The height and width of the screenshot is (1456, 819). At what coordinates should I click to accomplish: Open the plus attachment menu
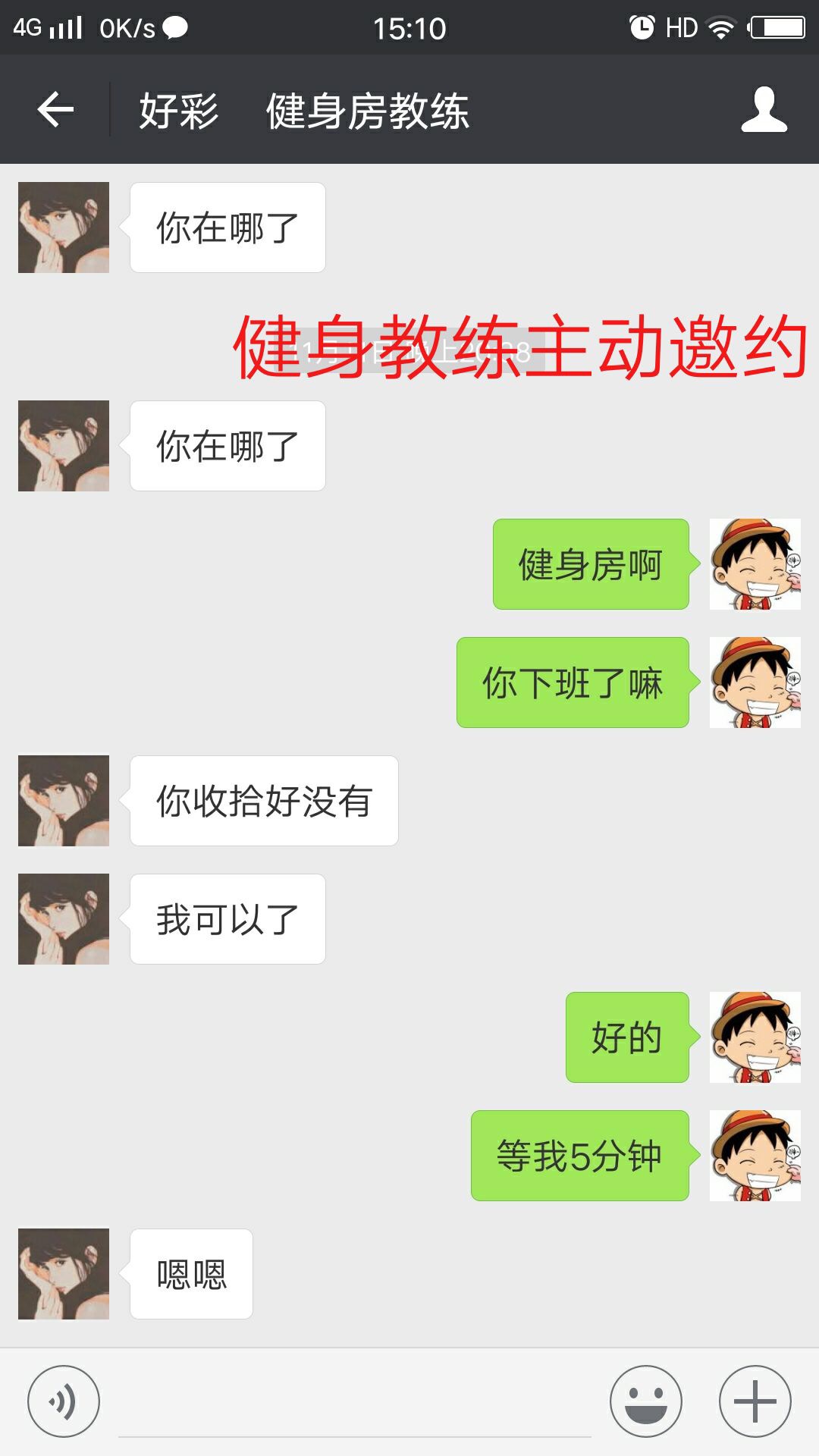point(755,1401)
